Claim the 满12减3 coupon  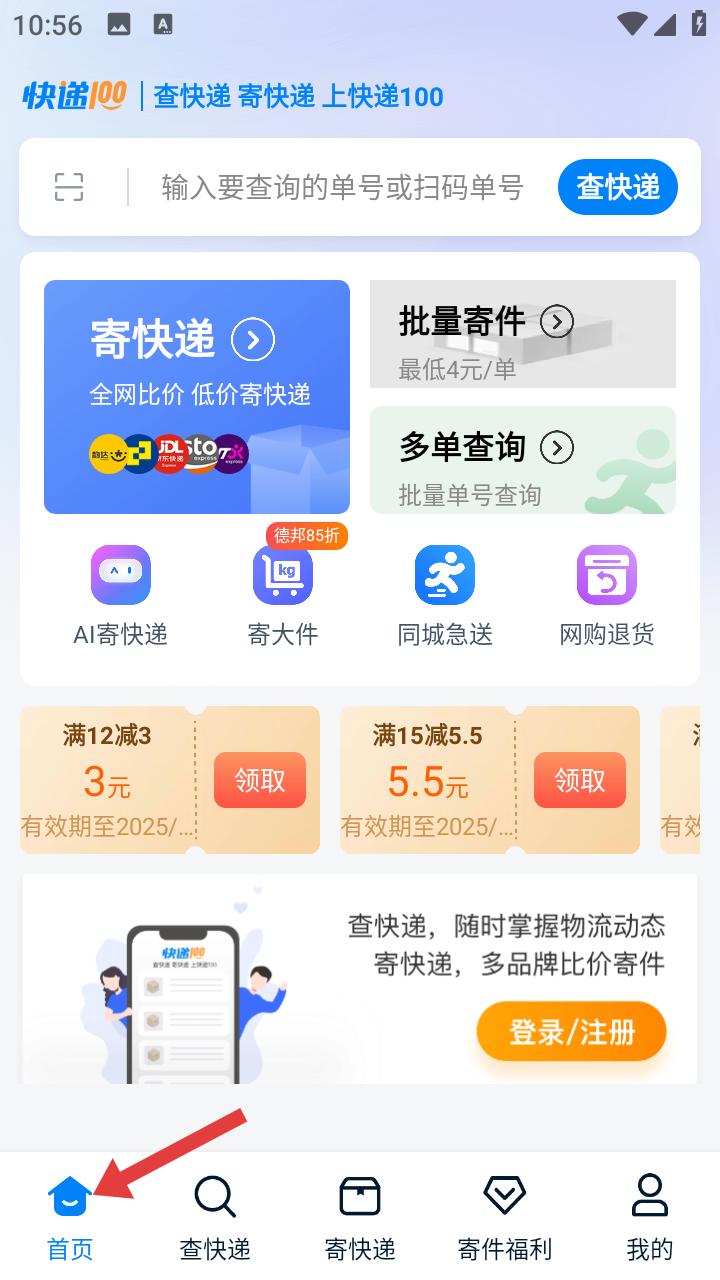point(260,780)
